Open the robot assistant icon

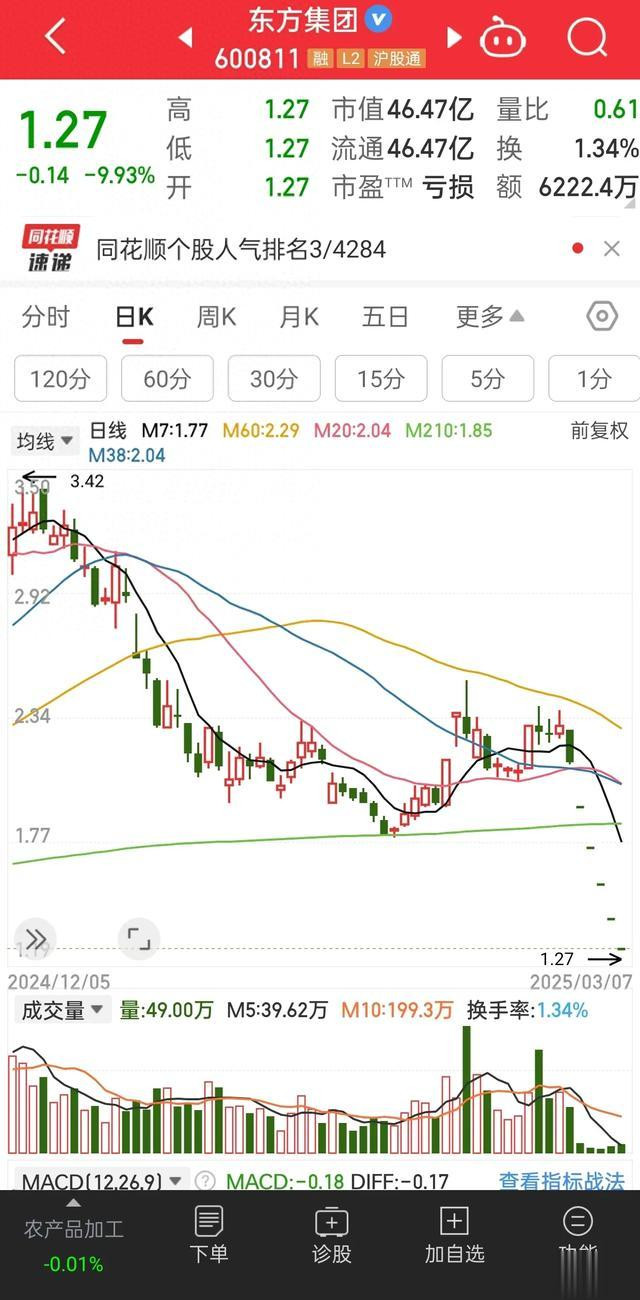[504, 38]
